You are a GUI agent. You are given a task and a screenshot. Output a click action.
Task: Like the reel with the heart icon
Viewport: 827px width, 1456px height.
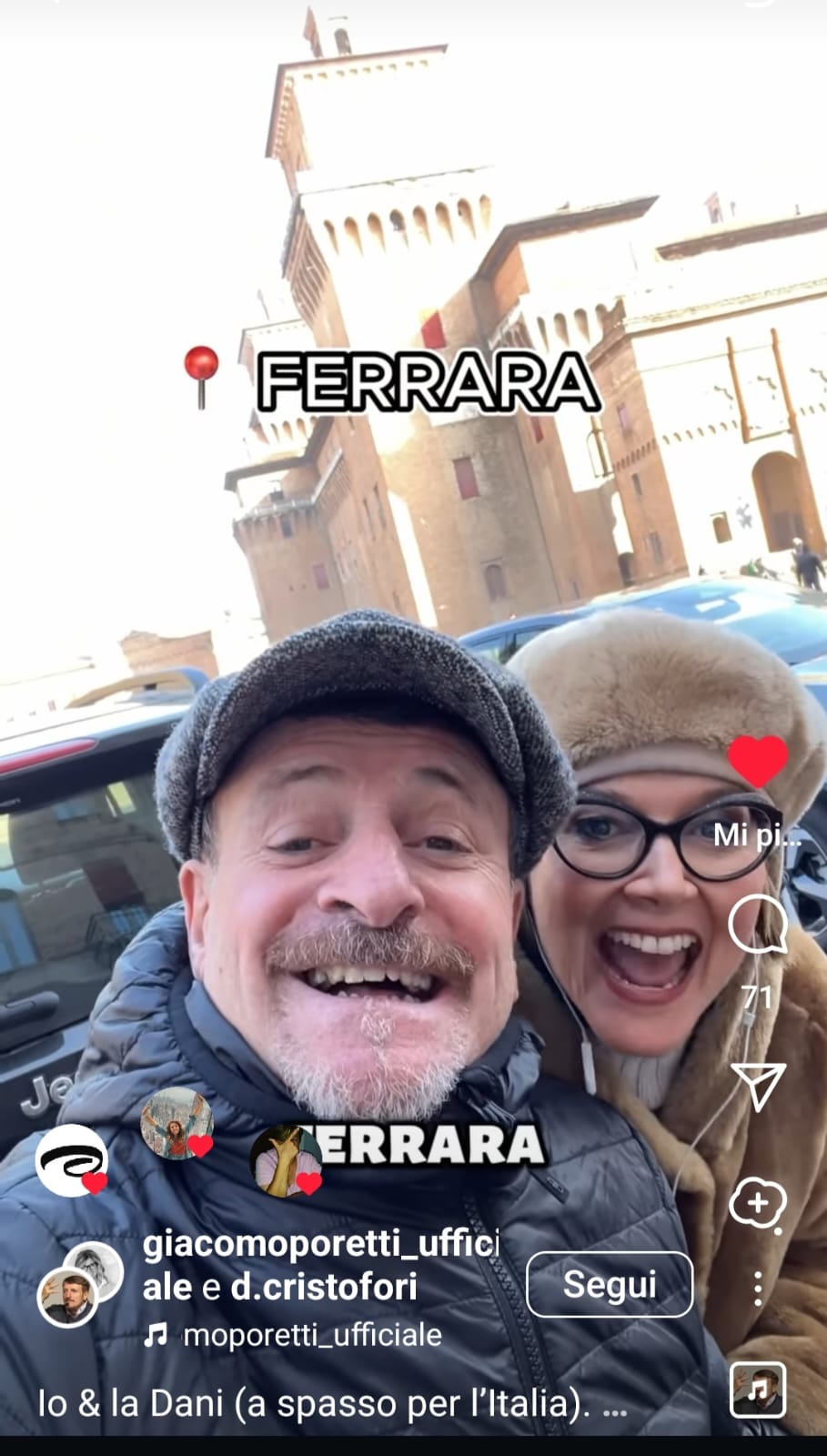pyautogui.click(x=758, y=762)
